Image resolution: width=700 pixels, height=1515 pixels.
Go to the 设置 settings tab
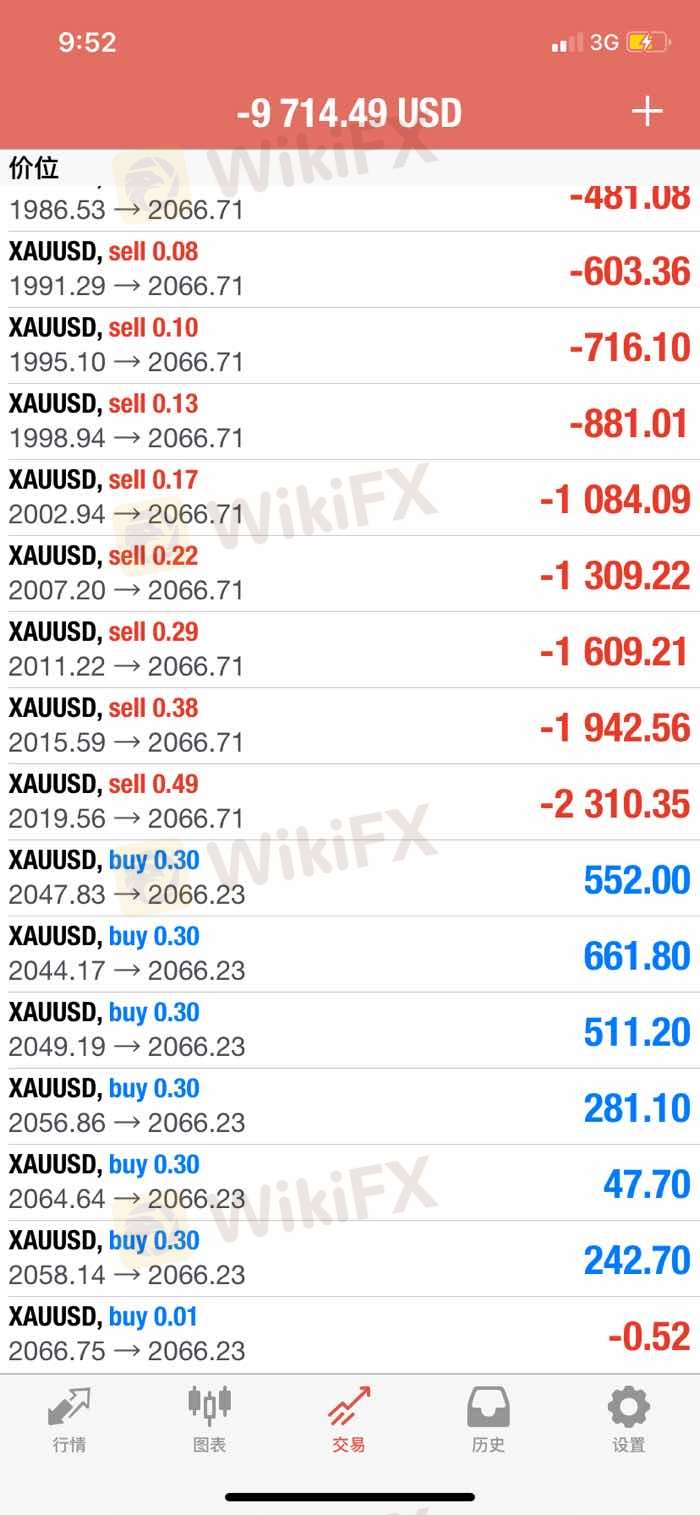point(629,1419)
